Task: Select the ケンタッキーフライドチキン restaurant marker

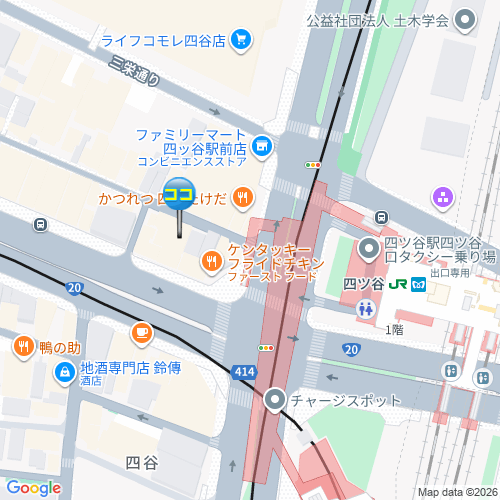Action: 211,262
